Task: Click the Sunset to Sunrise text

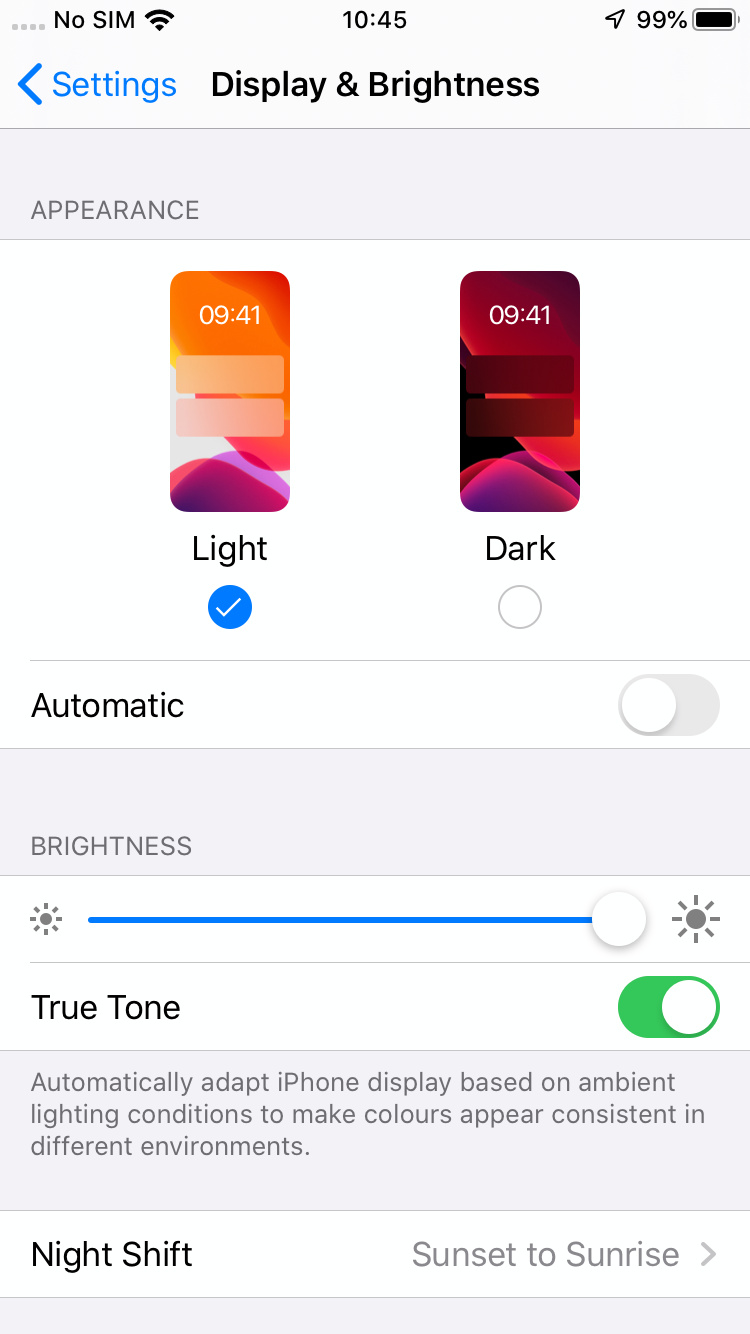Action: (546, 1254)
